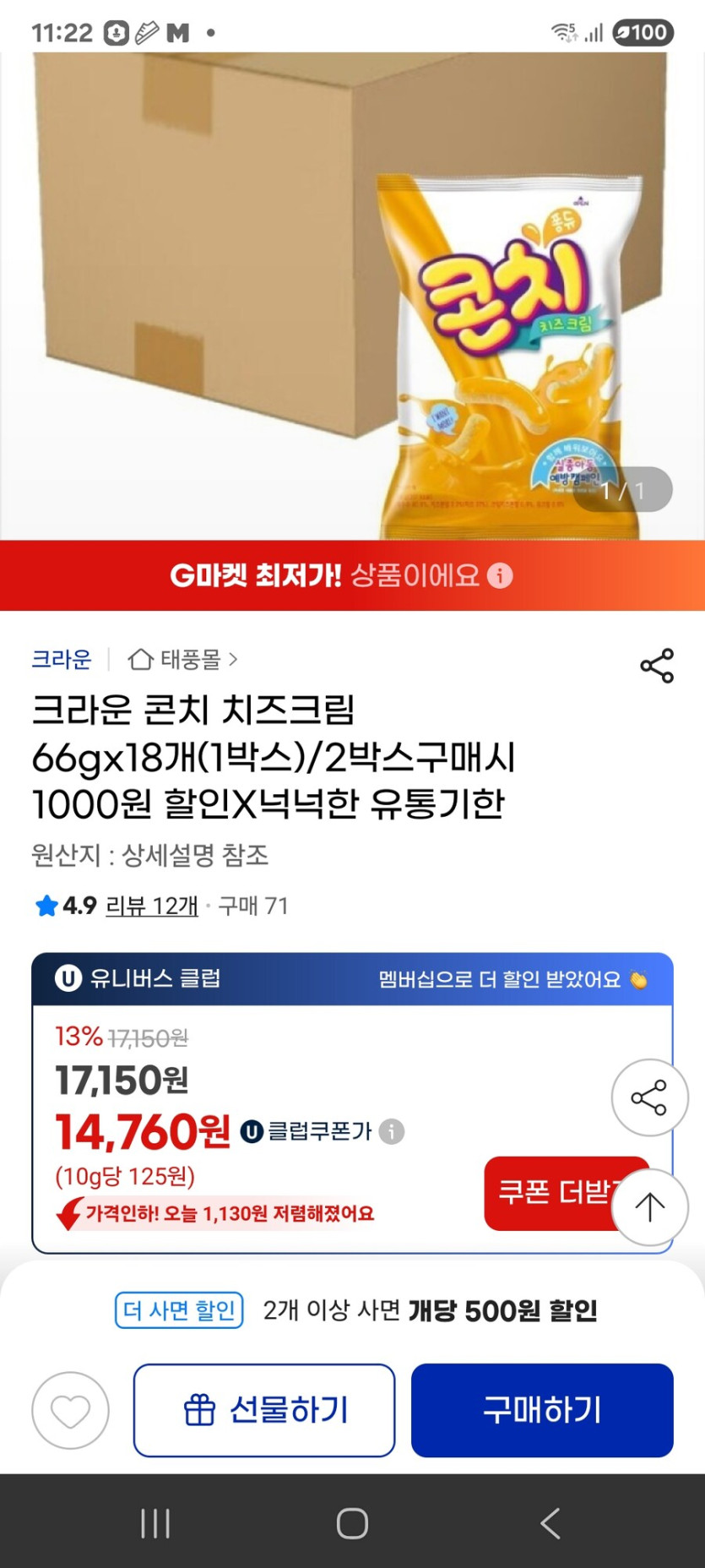The width and height of the screenshot is (705, 1568).
Task: Share the product using the floating share circle
Action: click(650, 1096)
